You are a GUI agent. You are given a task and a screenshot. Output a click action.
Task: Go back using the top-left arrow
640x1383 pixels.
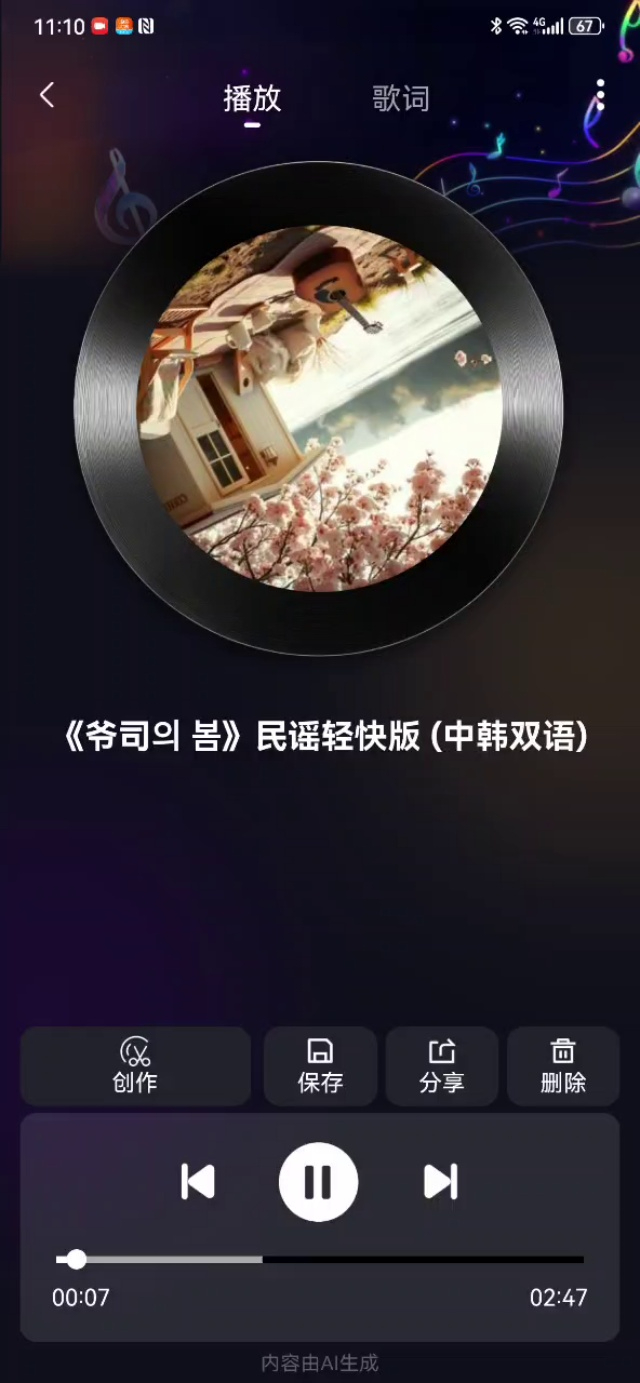coord(46,95)
